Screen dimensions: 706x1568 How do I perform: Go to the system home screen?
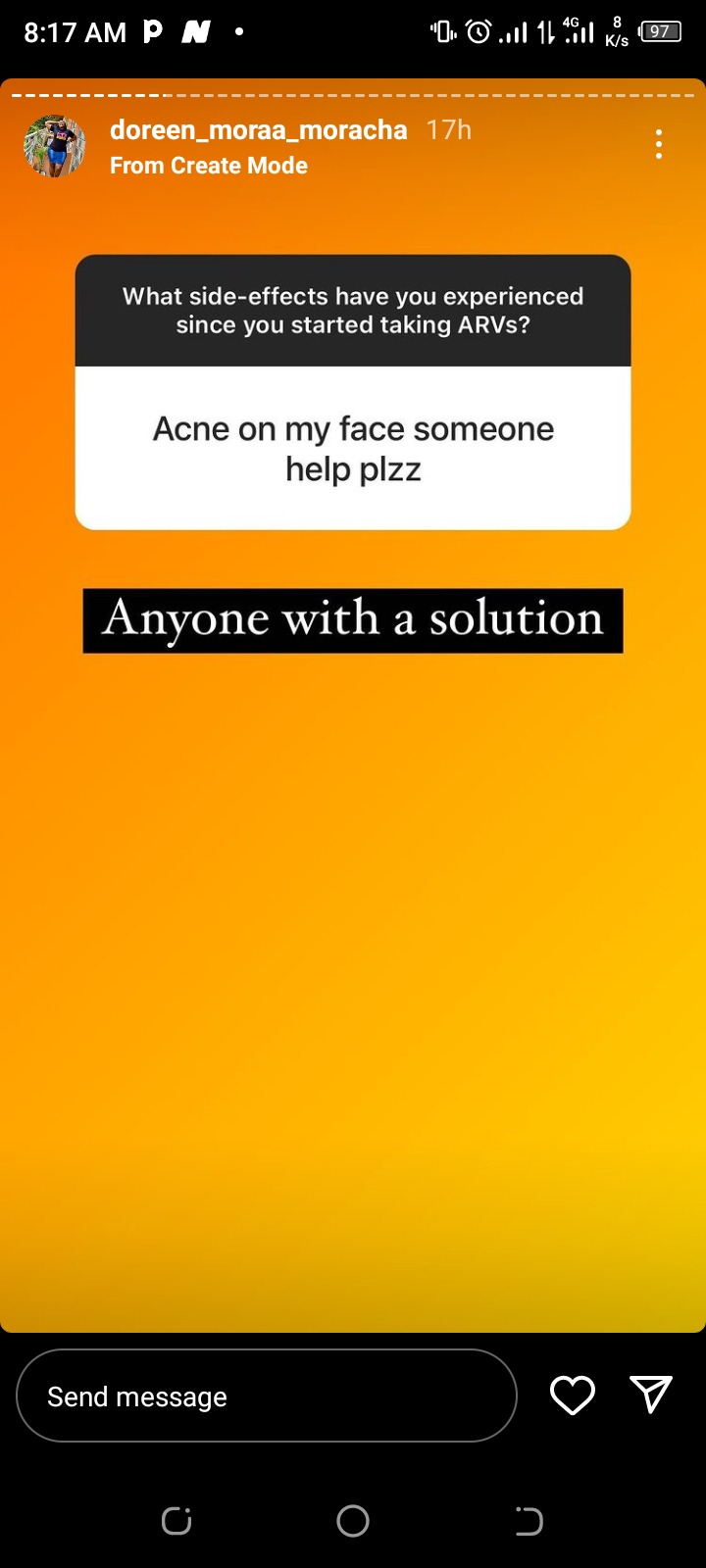tap(353, 1521)
